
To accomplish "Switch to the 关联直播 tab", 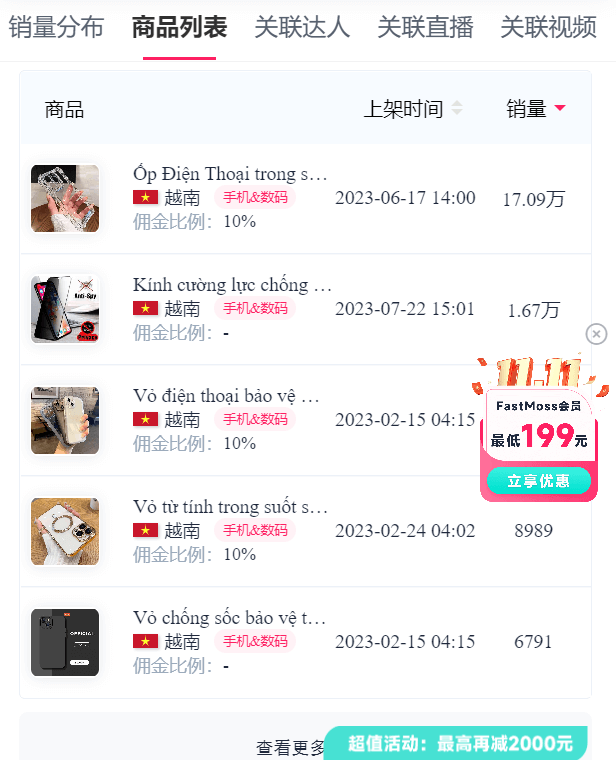I will tap(425, 27).
